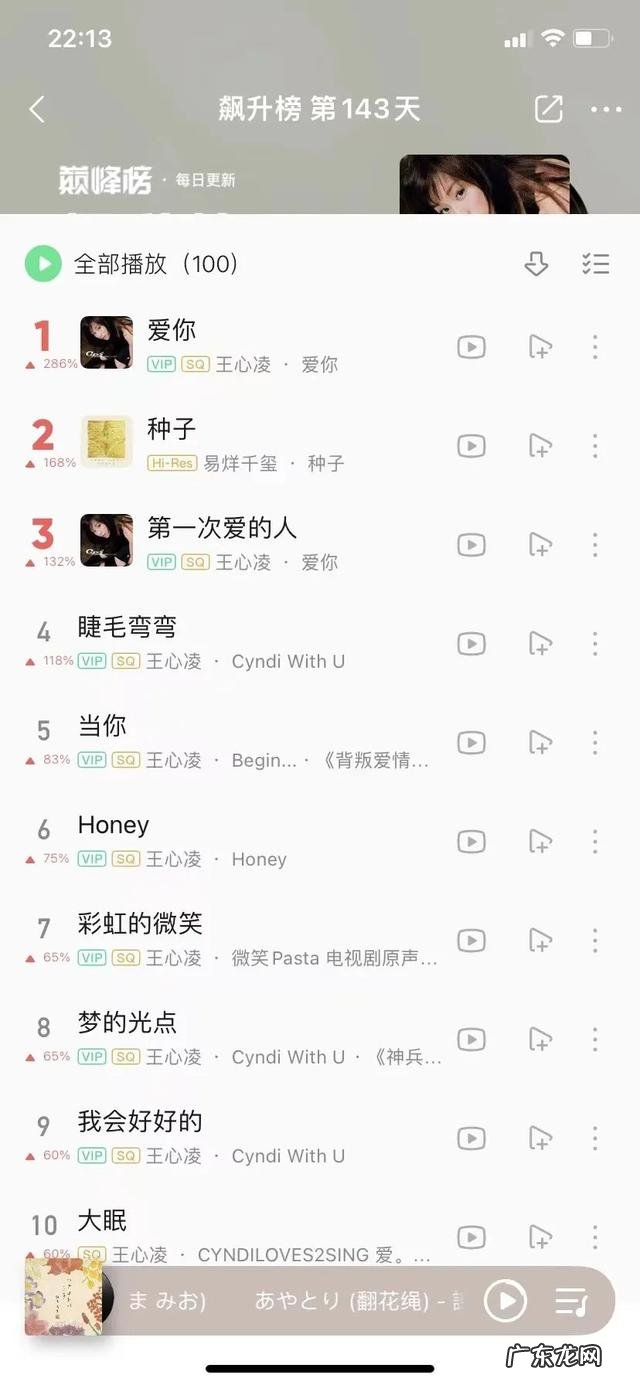
Task: Add 彩虹的微笑 to a playlist
Action: [x=540, y=941]
